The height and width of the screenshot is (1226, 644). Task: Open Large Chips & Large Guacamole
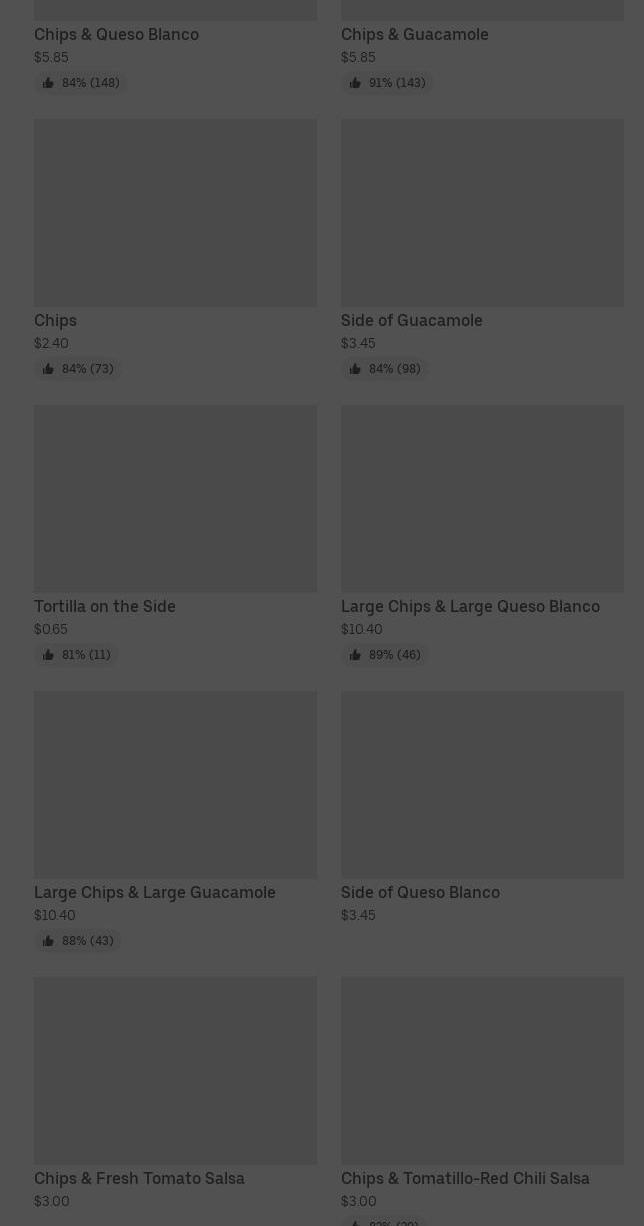(175, 785)
